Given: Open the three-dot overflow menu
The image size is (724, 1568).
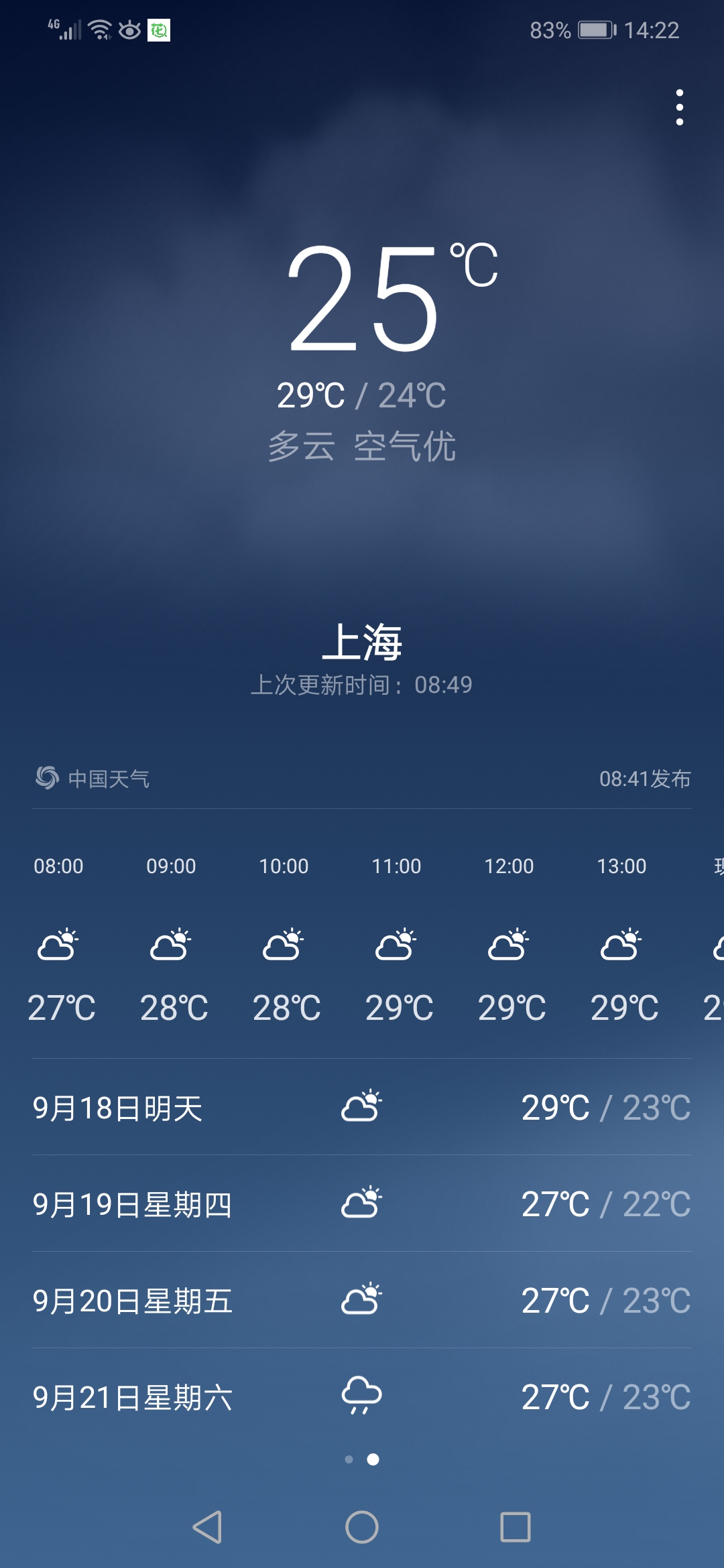Looking at the screenshot, I should 679,107.
